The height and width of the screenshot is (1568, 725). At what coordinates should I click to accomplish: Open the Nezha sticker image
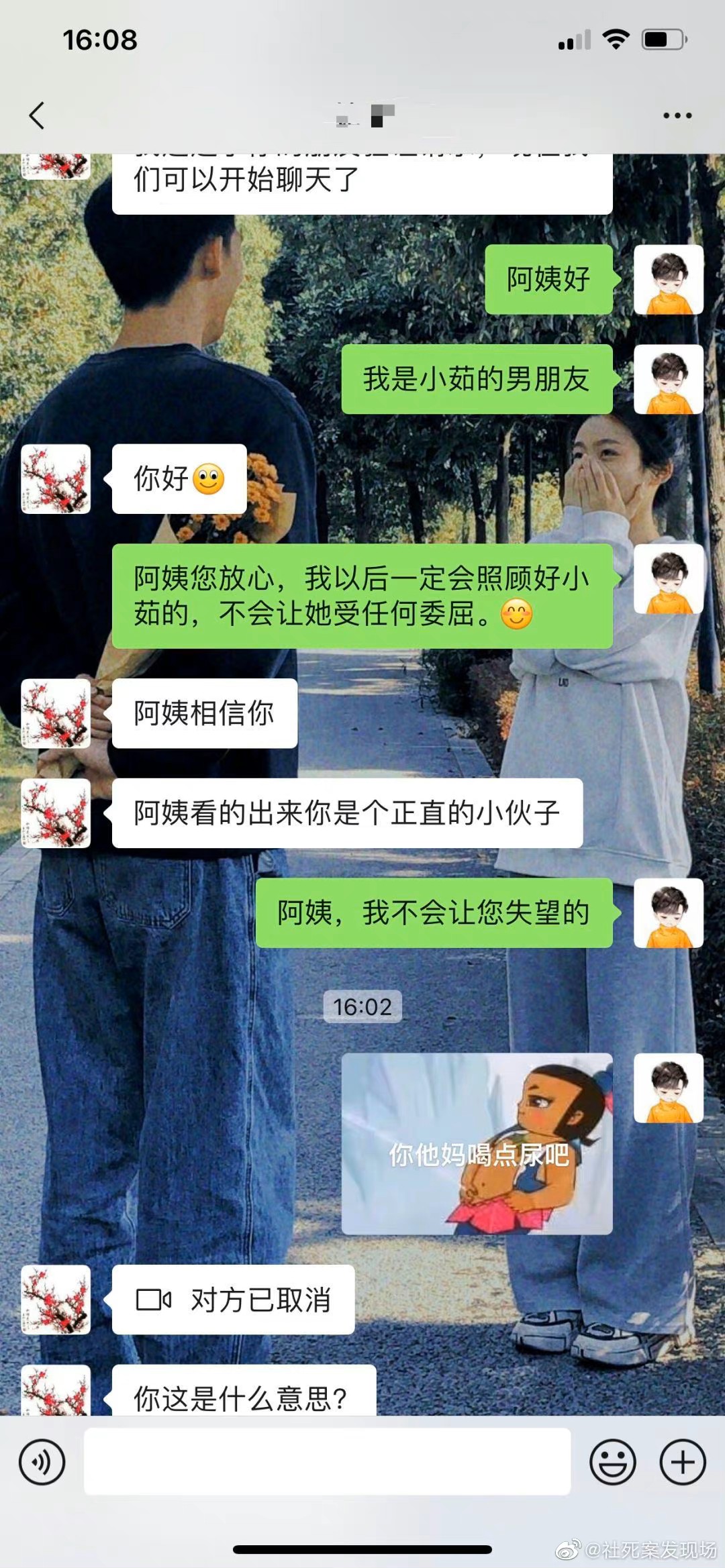(477, 1144)
